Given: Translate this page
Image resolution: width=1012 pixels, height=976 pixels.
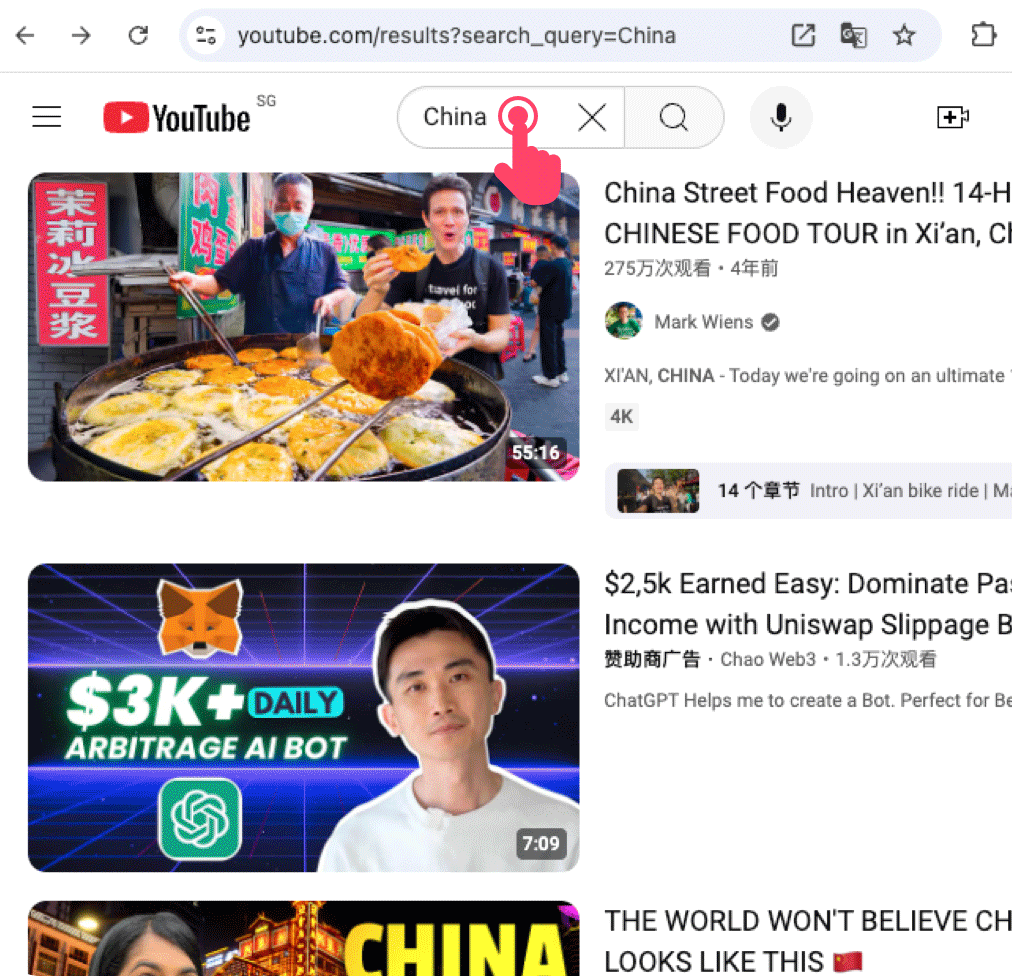Looking at the screenshot, I should (853, 36).
